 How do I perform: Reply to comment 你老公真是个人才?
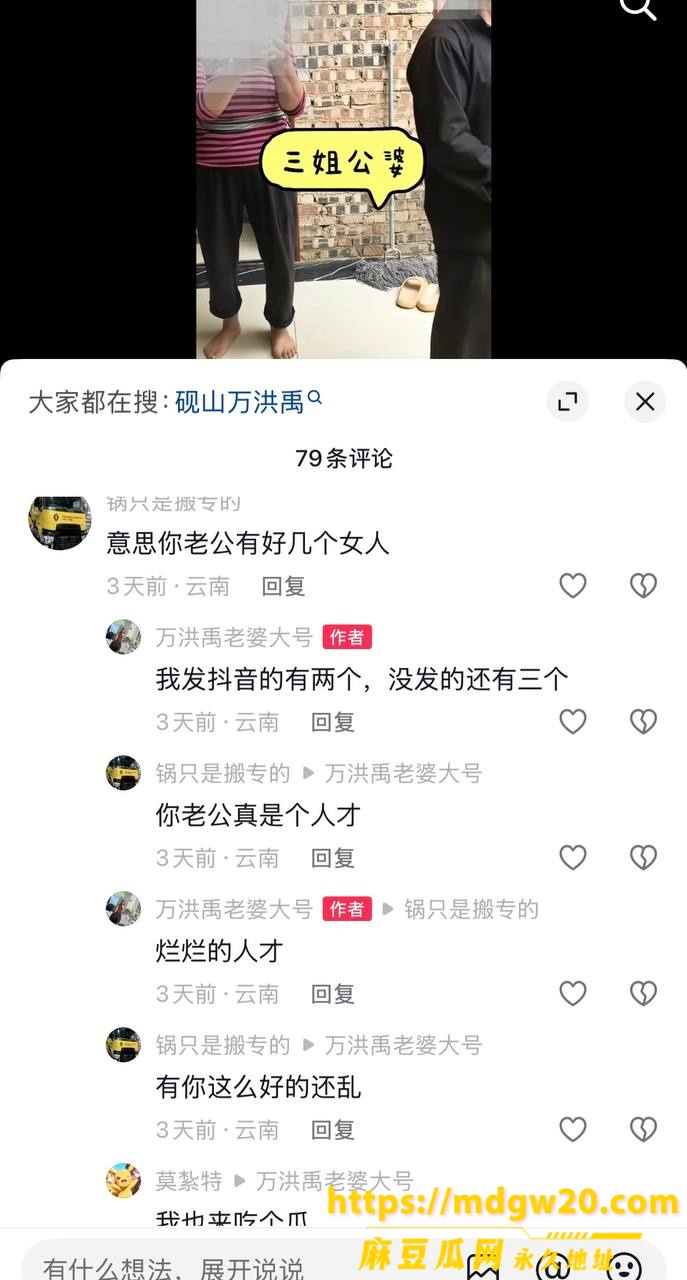pyautogui.click(x=333, y=858)
